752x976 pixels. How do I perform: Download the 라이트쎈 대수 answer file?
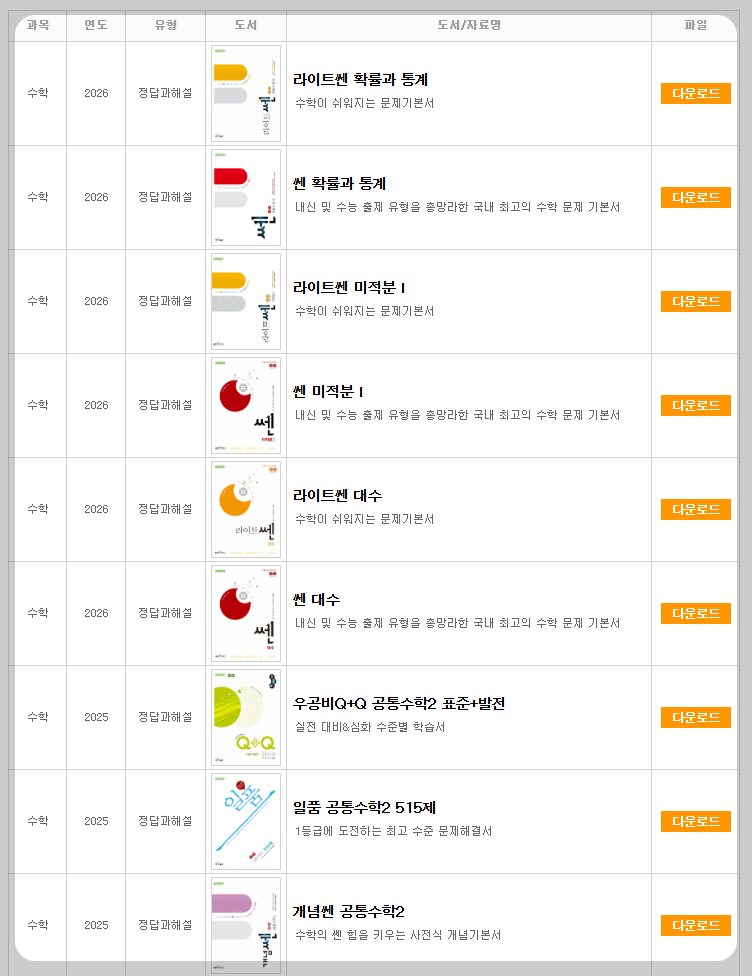(695, 509)
